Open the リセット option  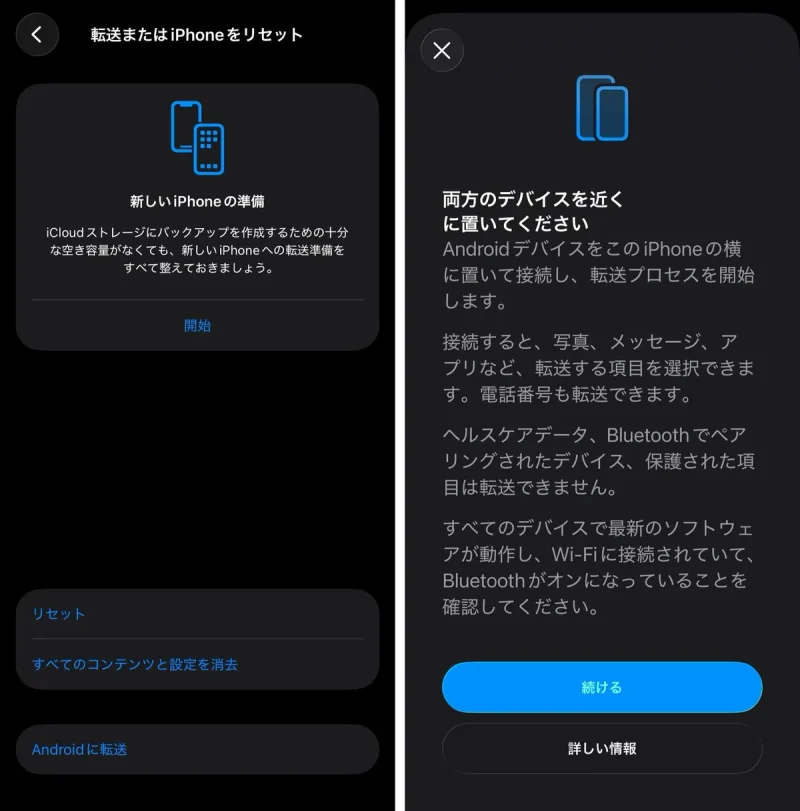point(59,613)
